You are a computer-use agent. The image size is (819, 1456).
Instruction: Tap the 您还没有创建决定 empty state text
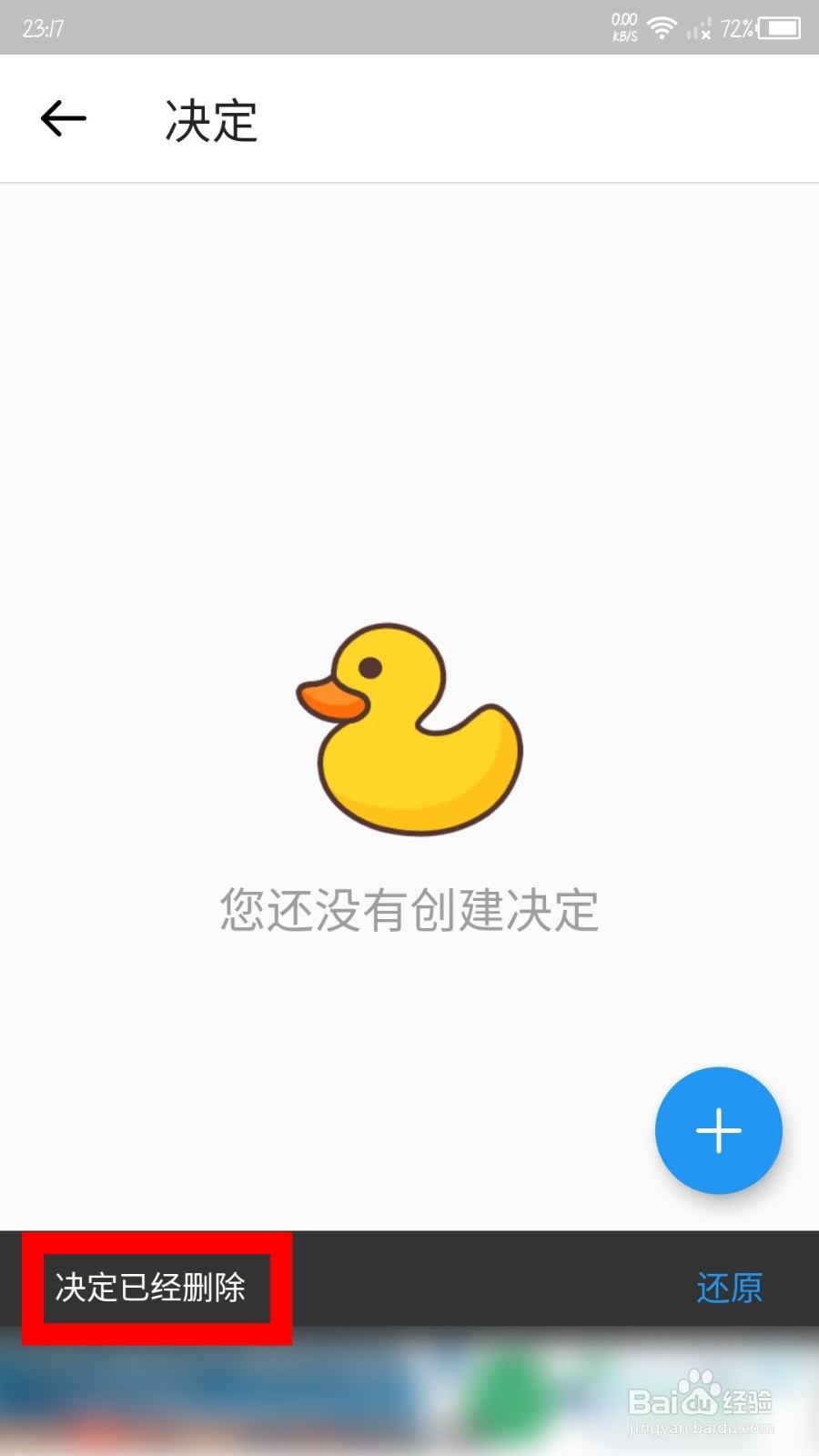tap(409, 907)
